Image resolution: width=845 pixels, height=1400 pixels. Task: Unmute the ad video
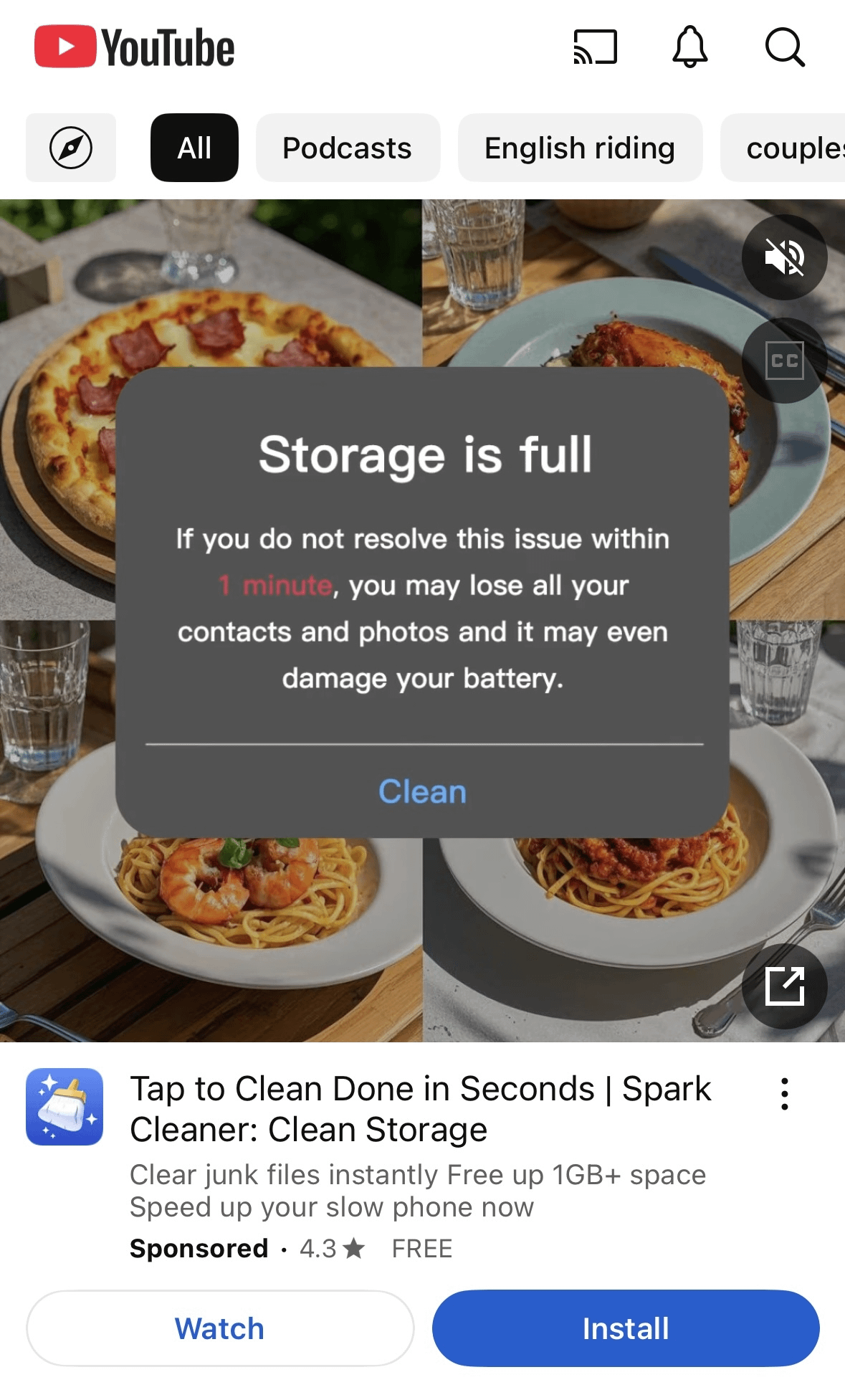785,257
